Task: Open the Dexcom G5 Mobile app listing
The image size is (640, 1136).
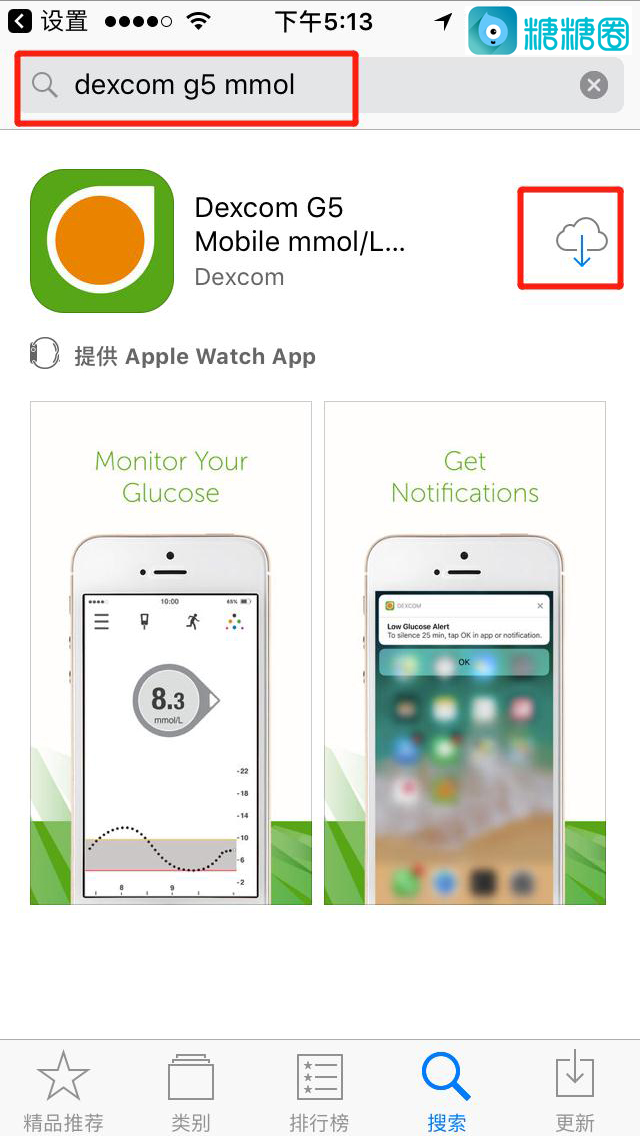Action: pyautogui.click(x=300, y=240)
